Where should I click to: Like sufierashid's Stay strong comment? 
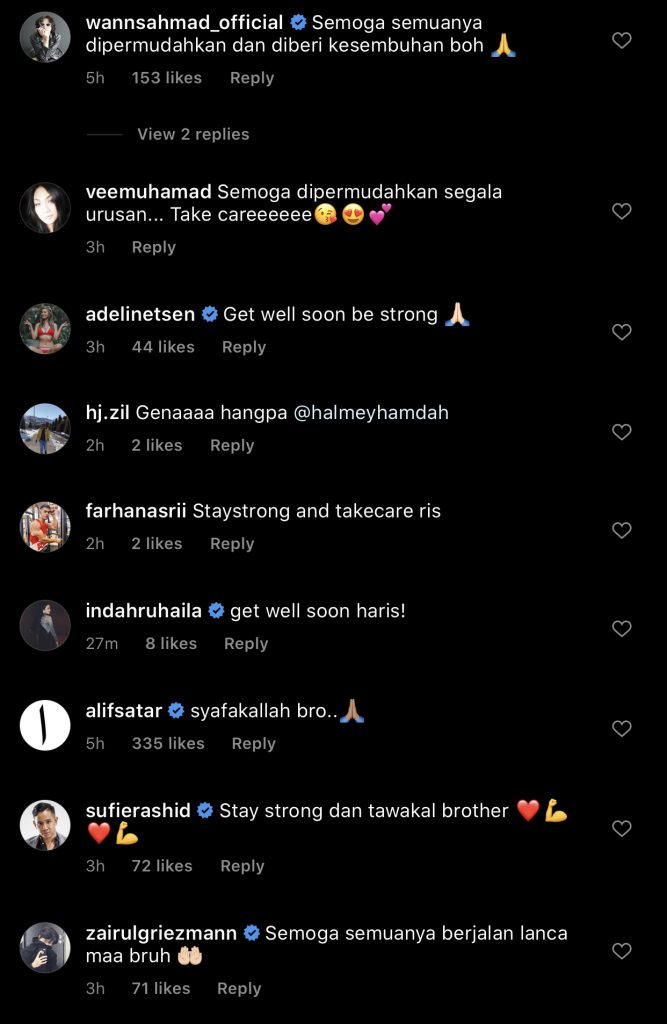(621, 829)
